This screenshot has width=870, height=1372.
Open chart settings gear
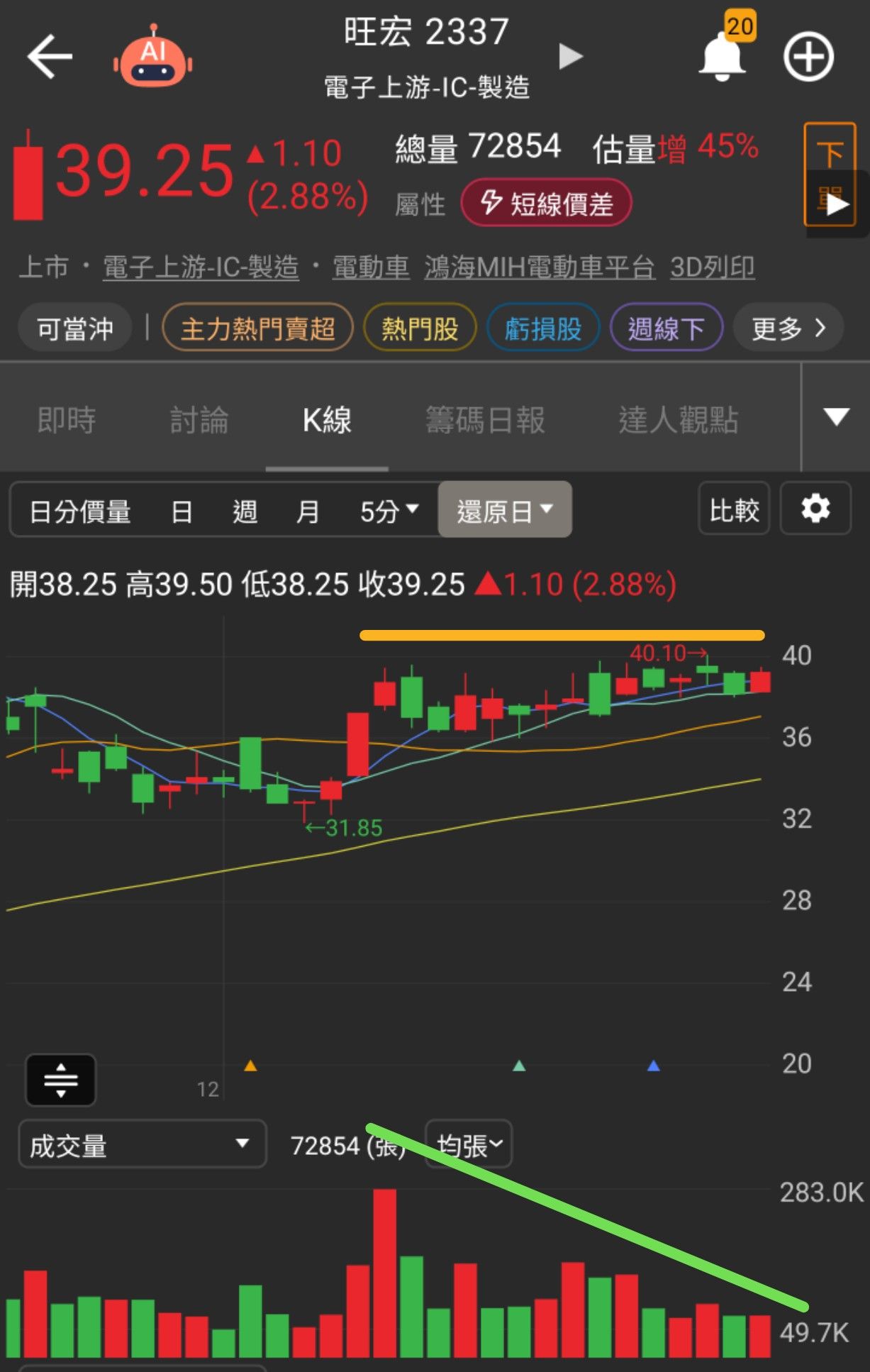pos(815,509)
